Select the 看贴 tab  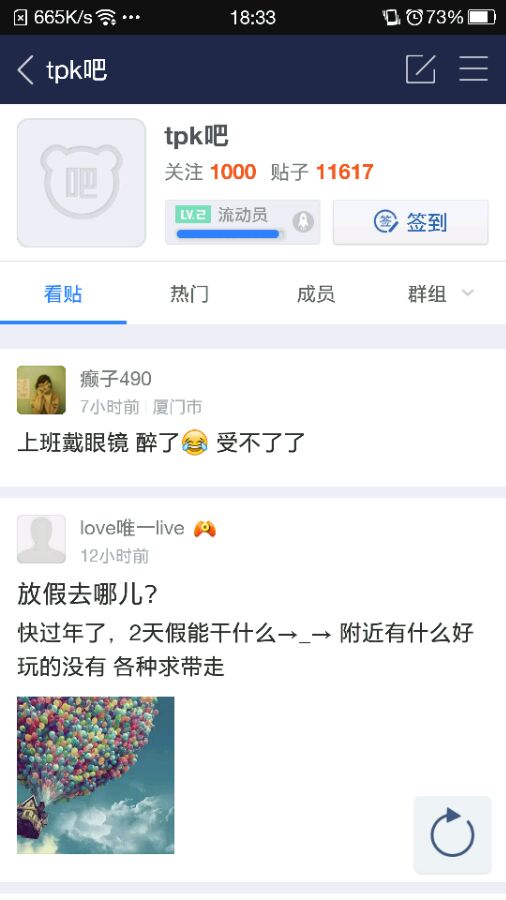coord(63,294)
